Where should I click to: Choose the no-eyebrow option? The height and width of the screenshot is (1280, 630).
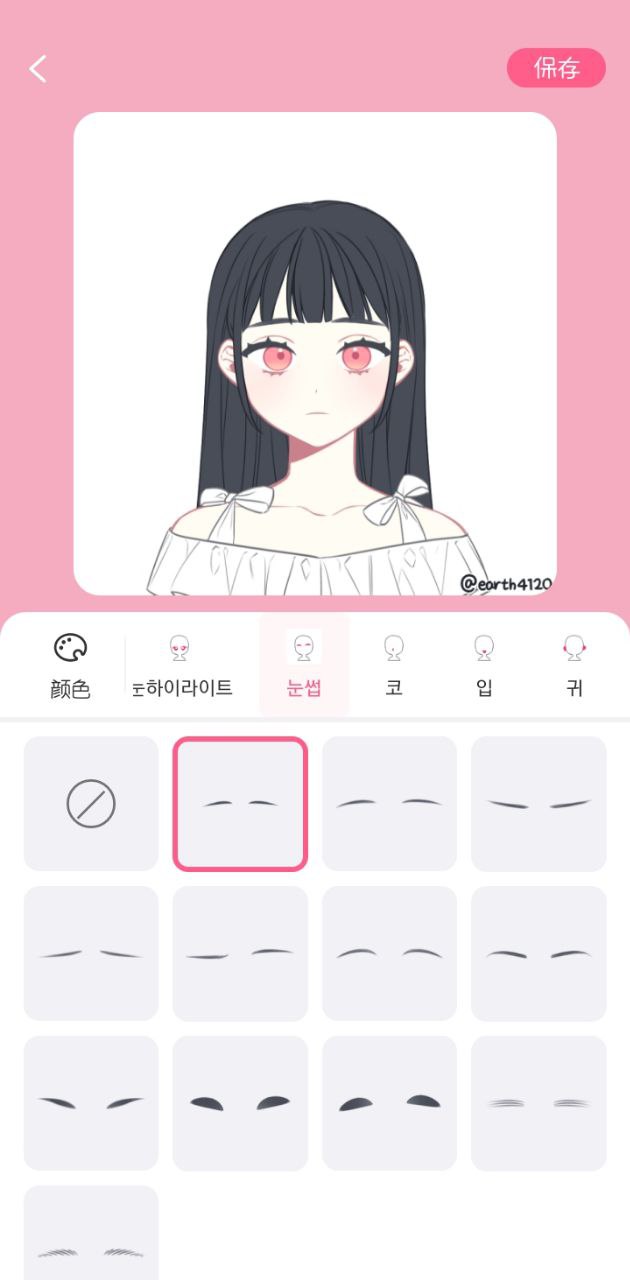pyautogui.click(x=91, y=803)
